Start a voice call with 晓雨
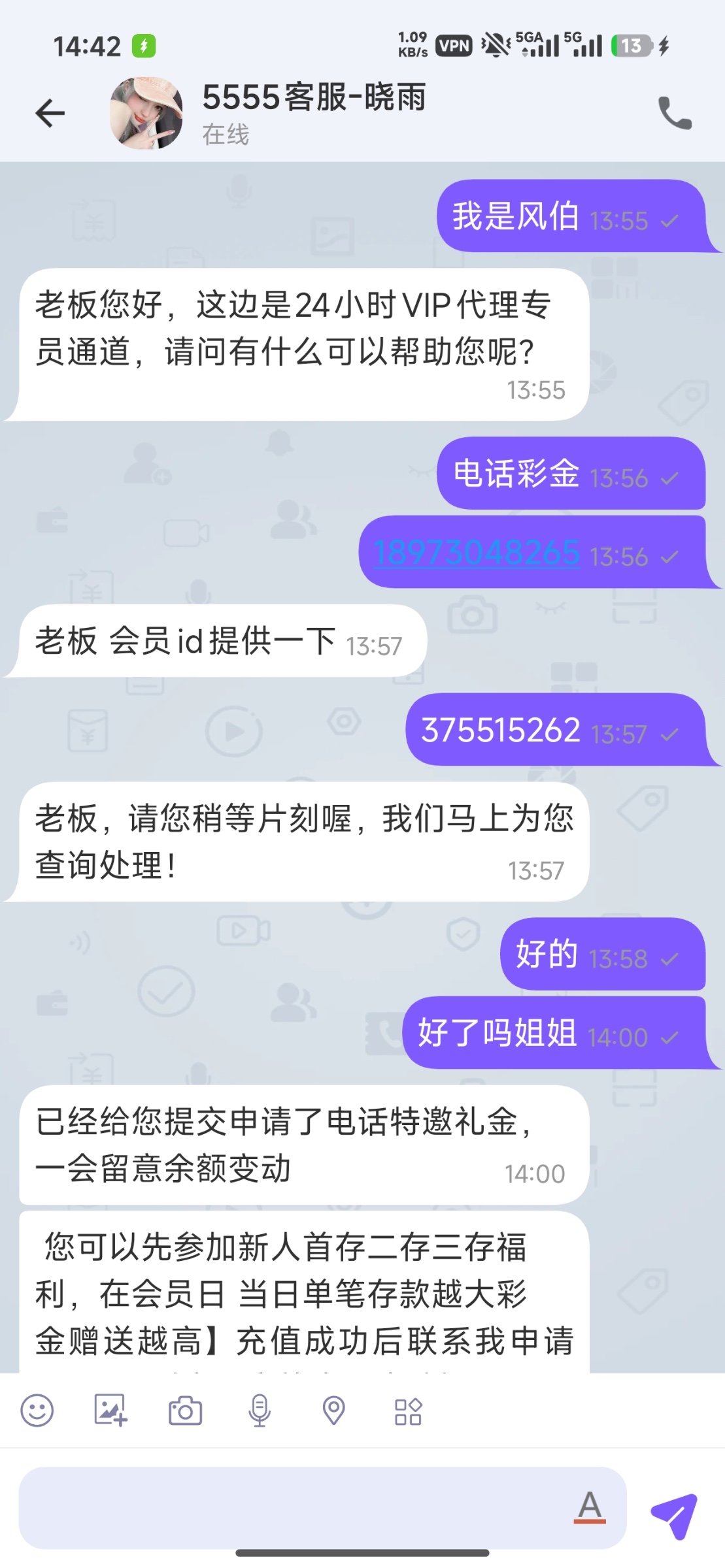The height and width of the screenshot is (1568, 725). pos(674,113)
